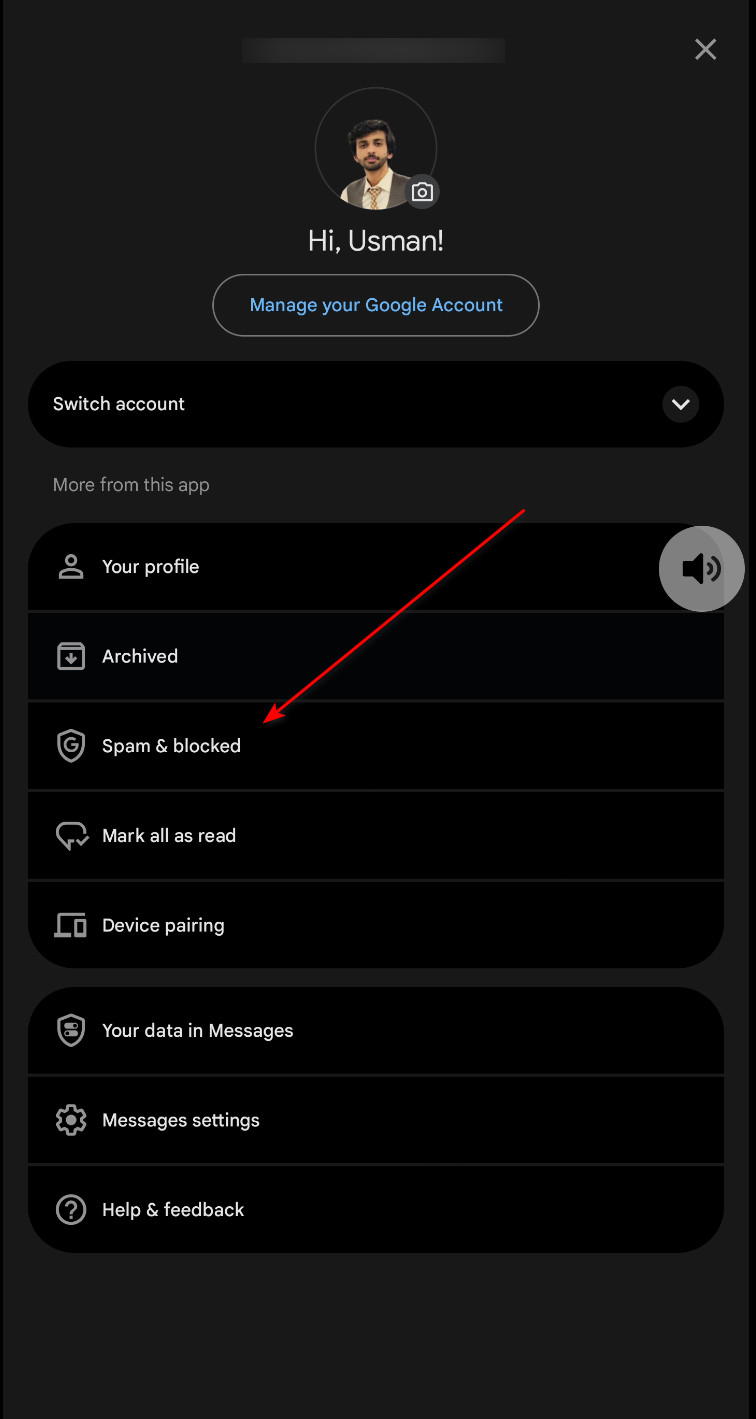Change profile photo via camera icon

pos(422,192)
